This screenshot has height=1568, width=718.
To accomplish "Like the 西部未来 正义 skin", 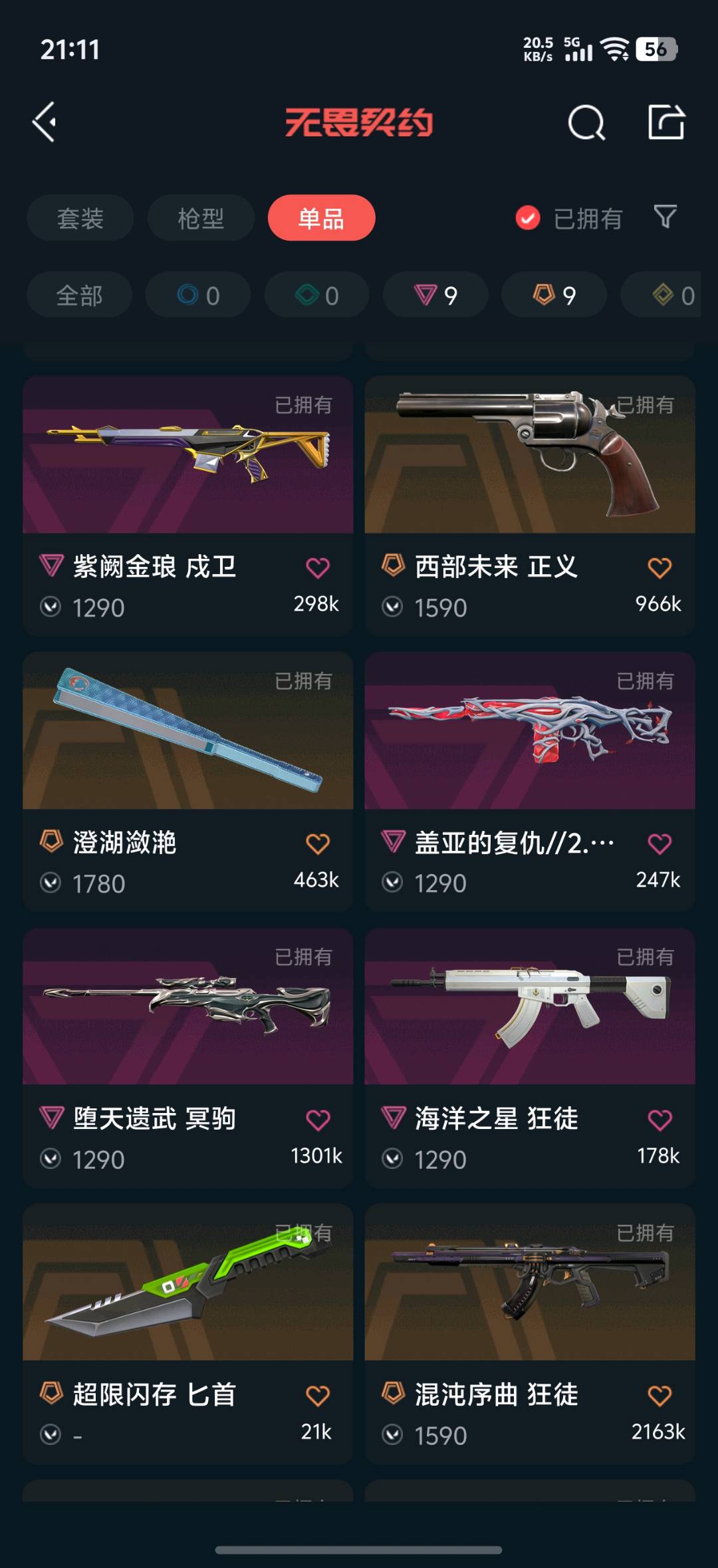I will [659, 568].
